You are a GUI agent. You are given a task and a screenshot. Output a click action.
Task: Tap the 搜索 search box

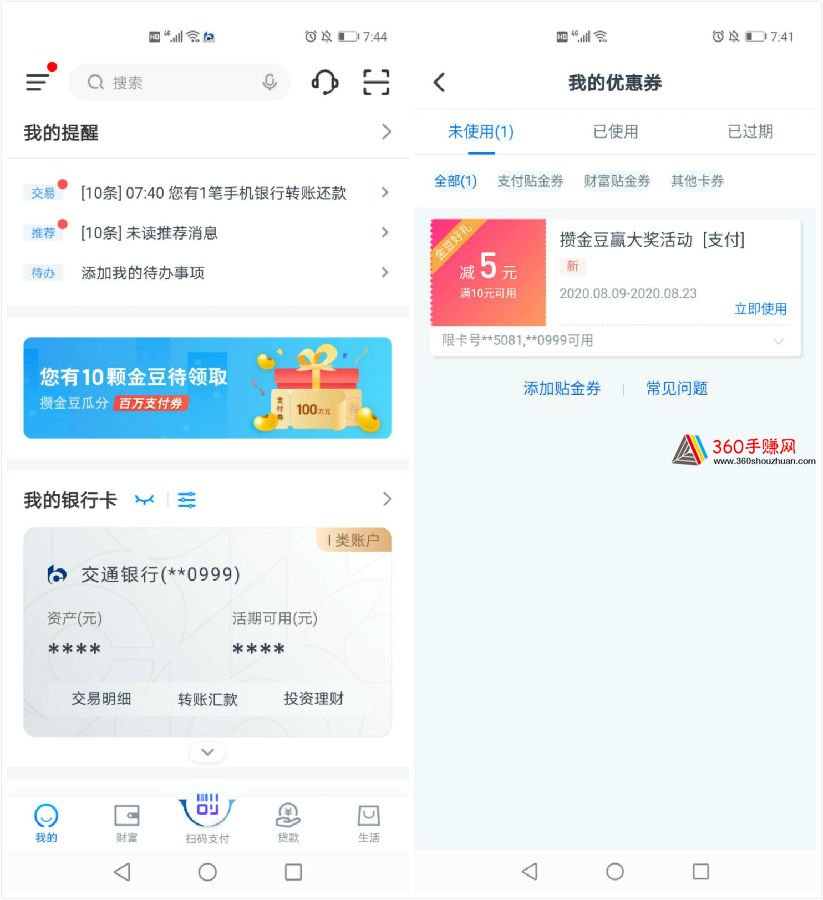pyautogui.click(x=170, y=83)
